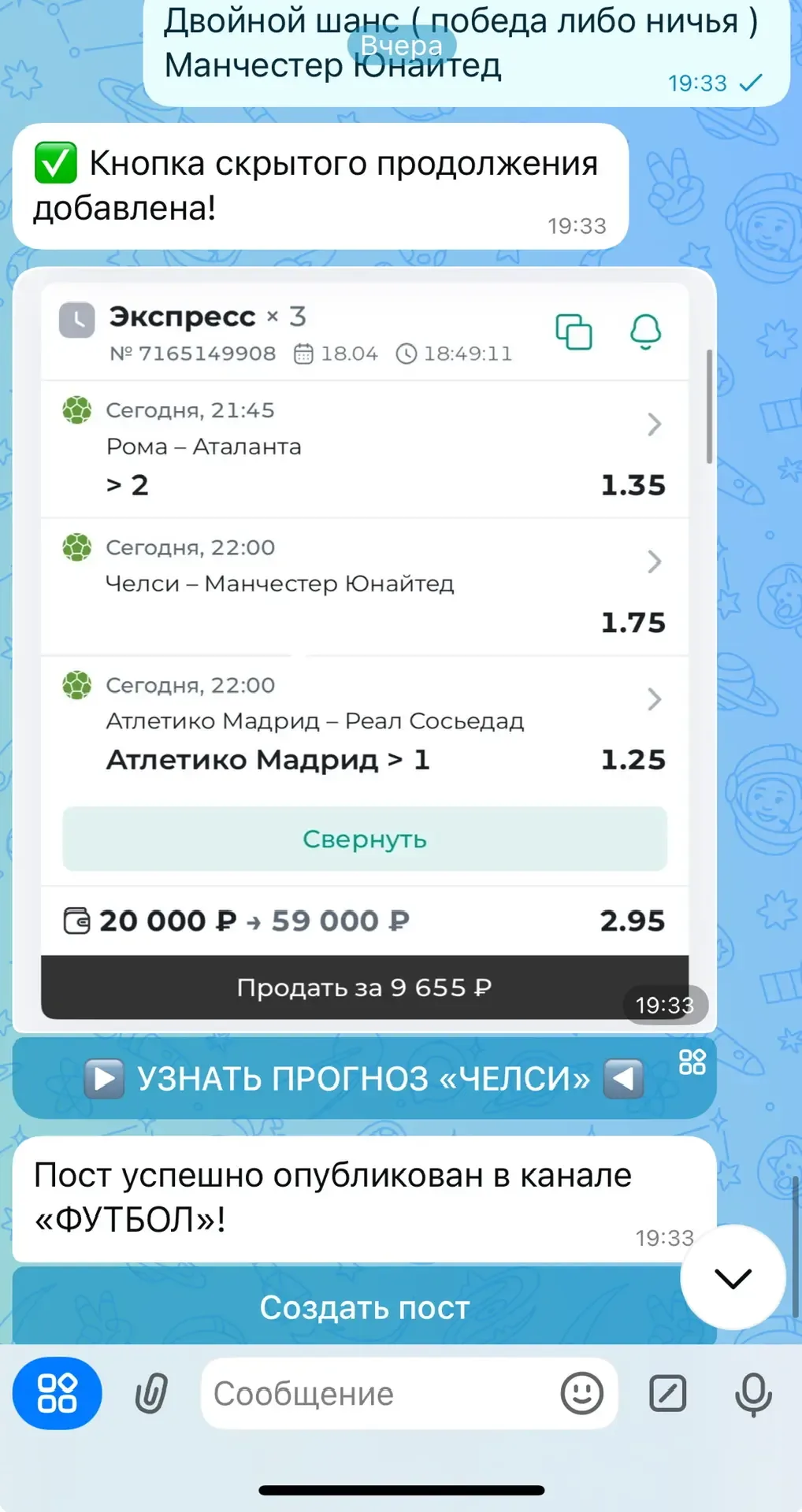Tap the «УЗНАТЬ ПРОГНОЗ «ЧЕЛСИ»» inline button
Viewport: 802px width, 1512px height.
coord(364,1078)
